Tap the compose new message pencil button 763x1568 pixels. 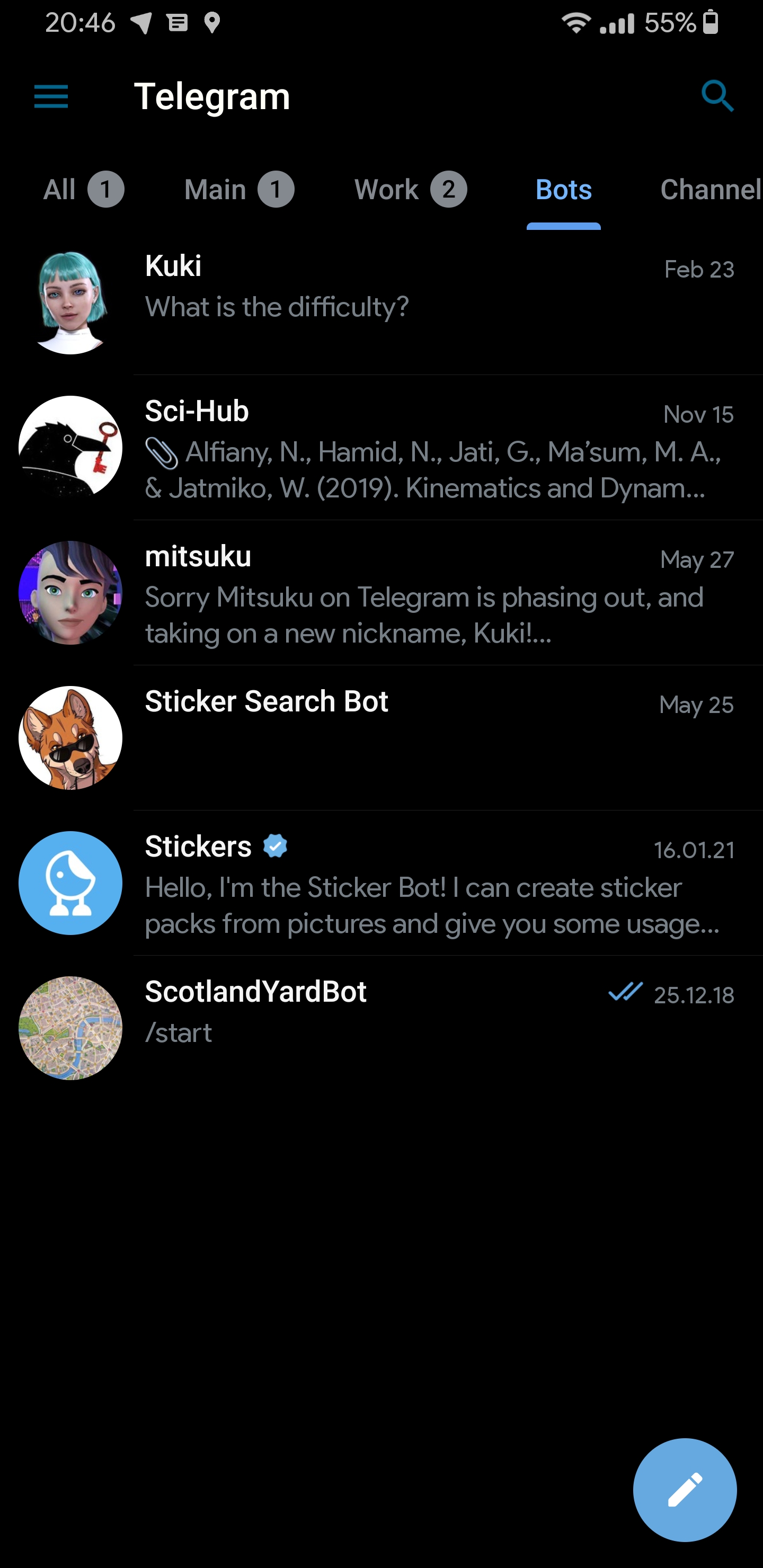coord(685,1490)
